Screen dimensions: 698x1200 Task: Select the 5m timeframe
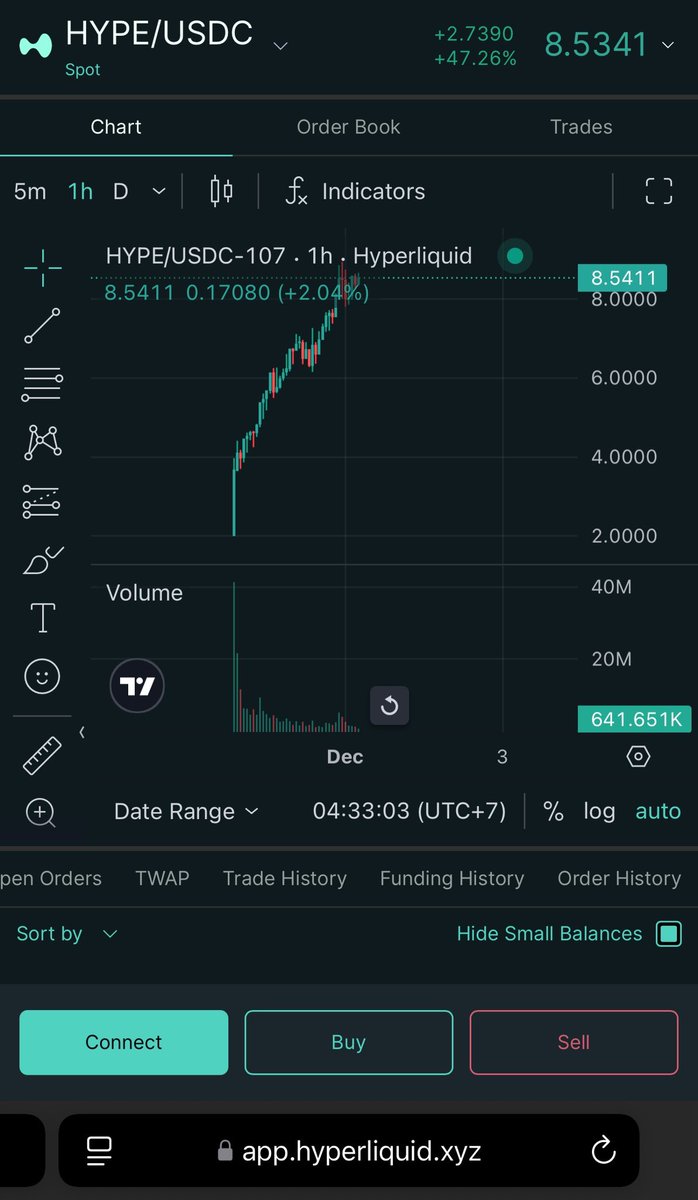click(x=30, y=191)
